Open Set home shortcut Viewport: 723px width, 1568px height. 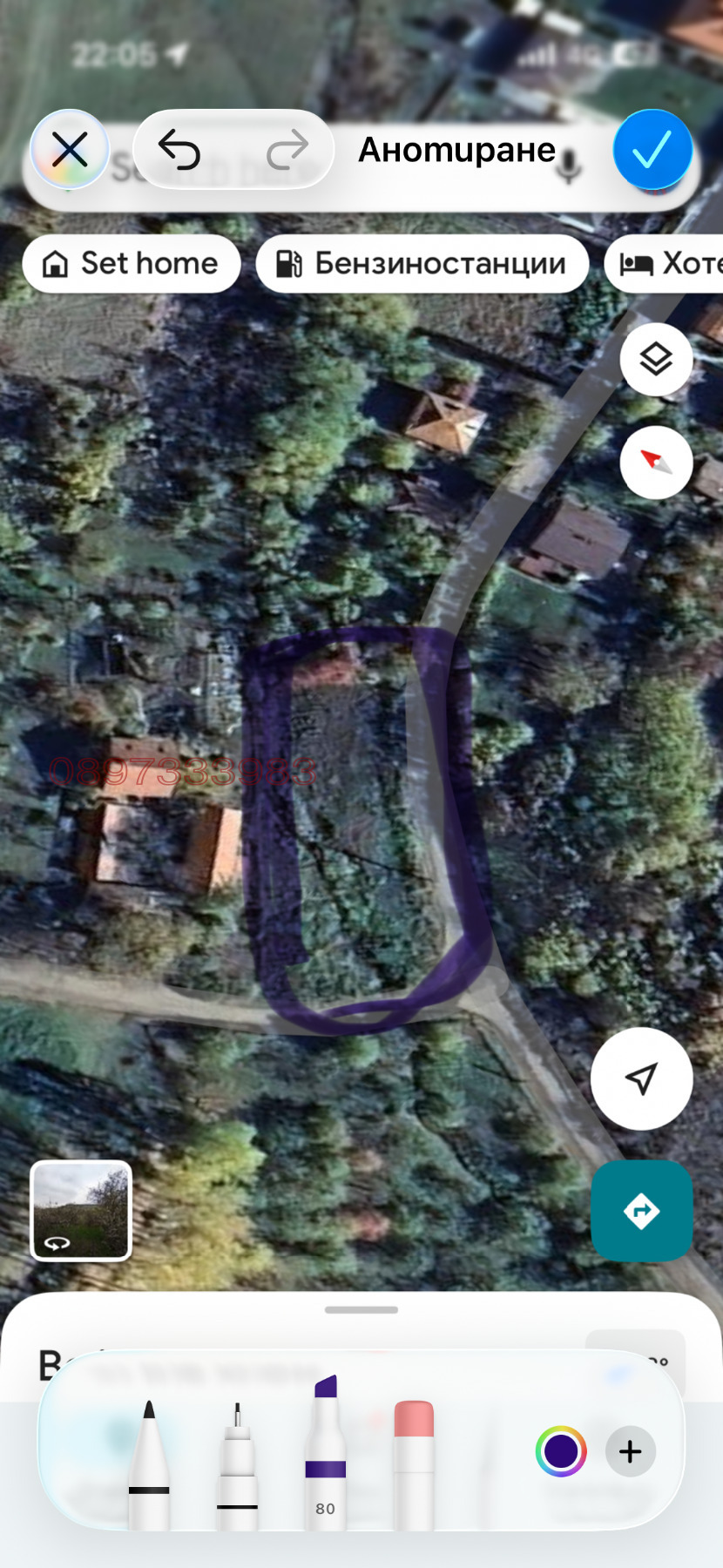(132, 263)
